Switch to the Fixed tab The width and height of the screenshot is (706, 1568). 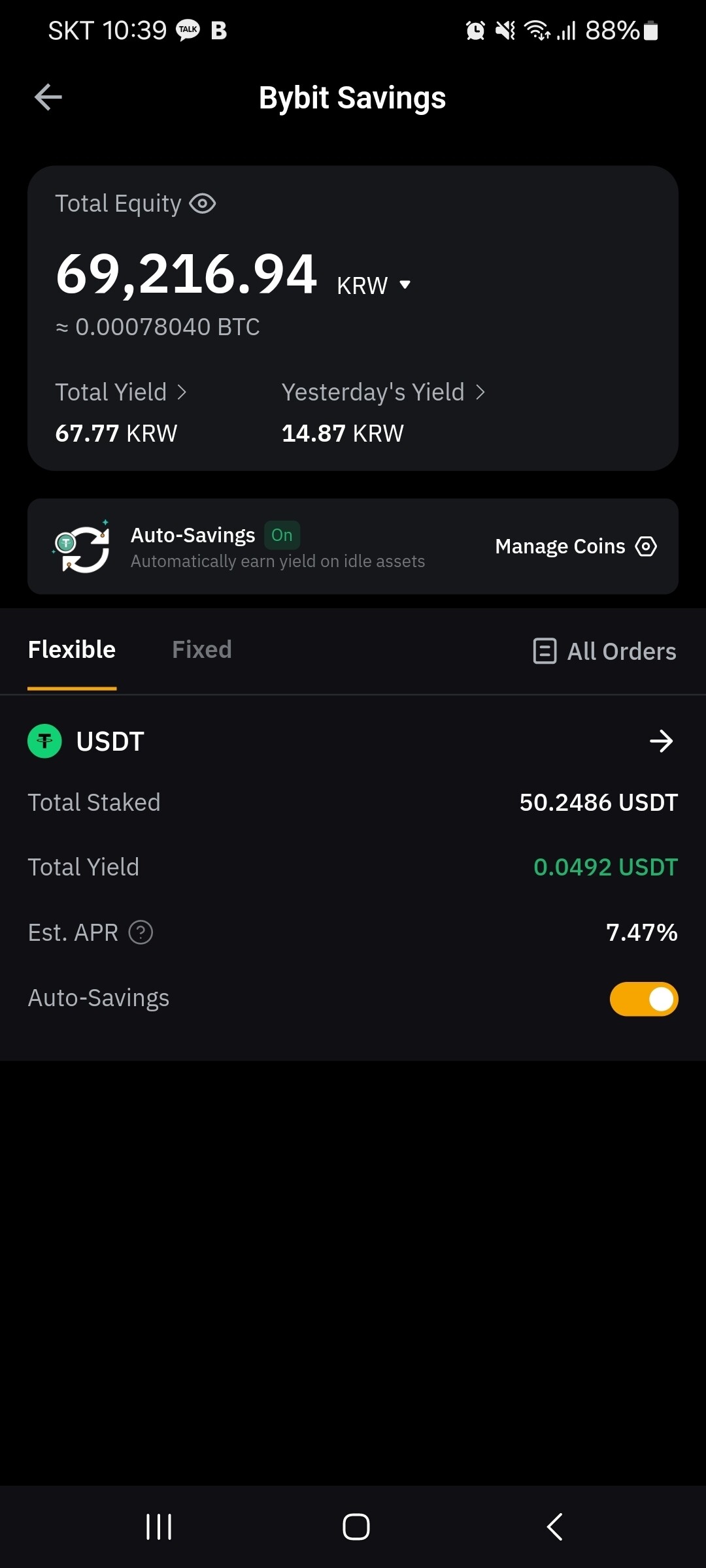201,649
